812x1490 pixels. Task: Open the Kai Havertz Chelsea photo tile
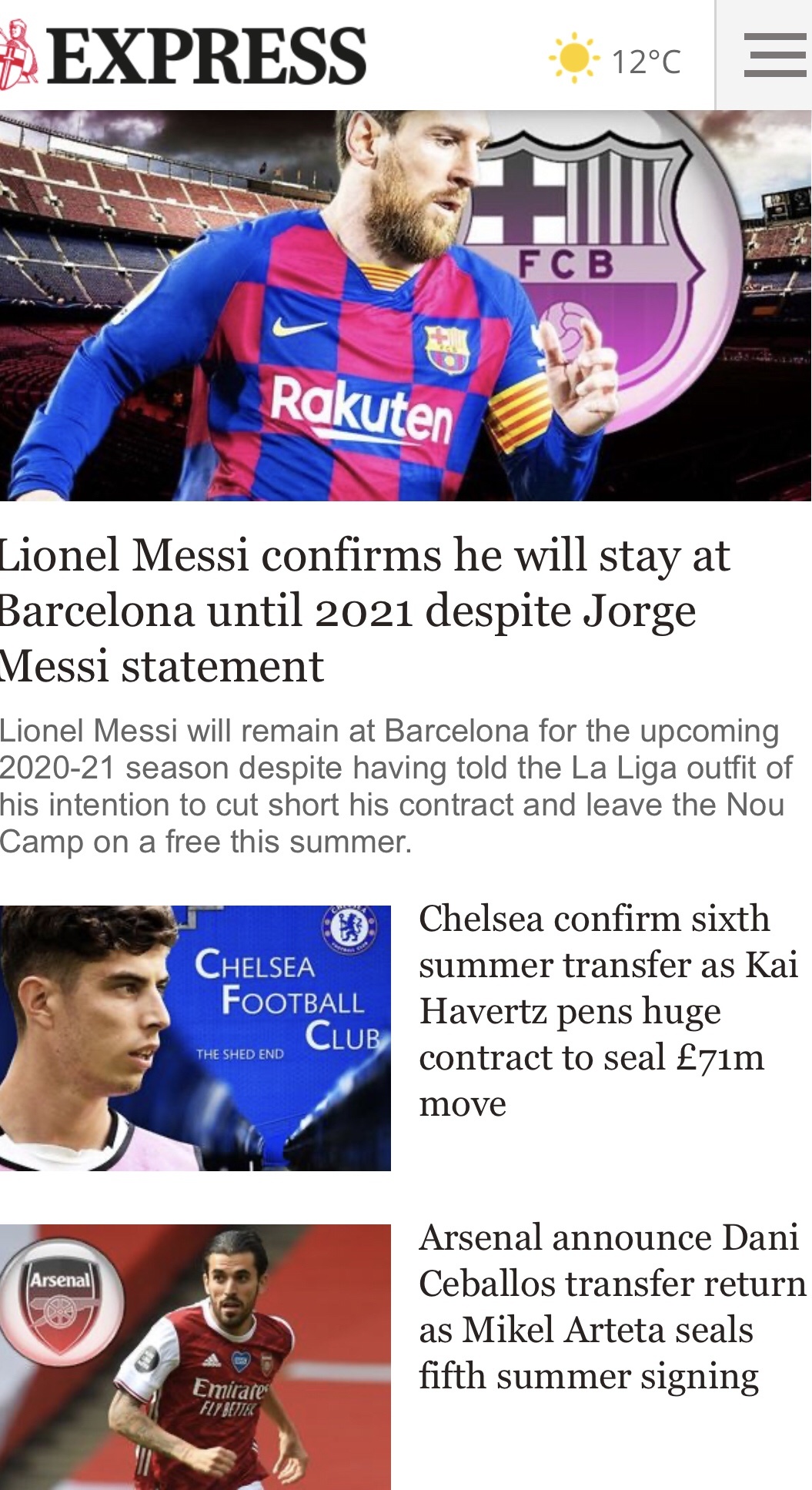point(195,1038)
